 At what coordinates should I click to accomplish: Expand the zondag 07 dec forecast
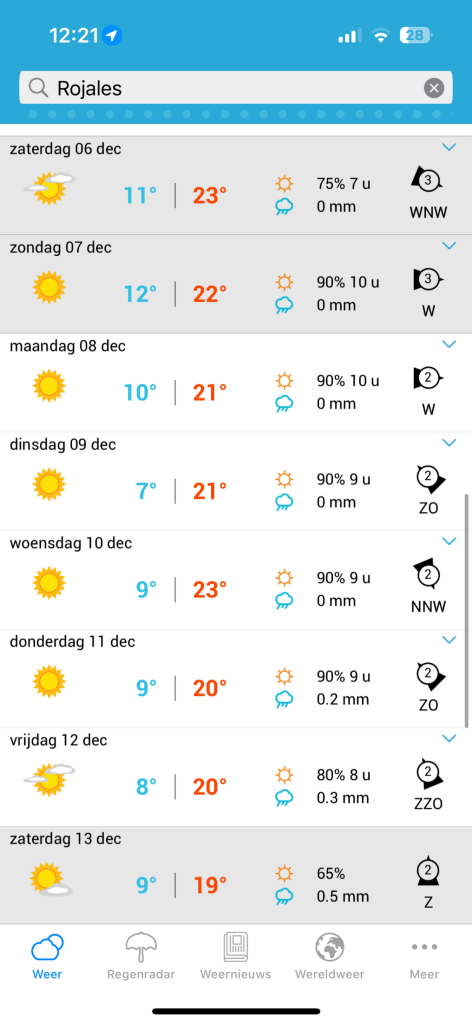(x=448, y=246)
